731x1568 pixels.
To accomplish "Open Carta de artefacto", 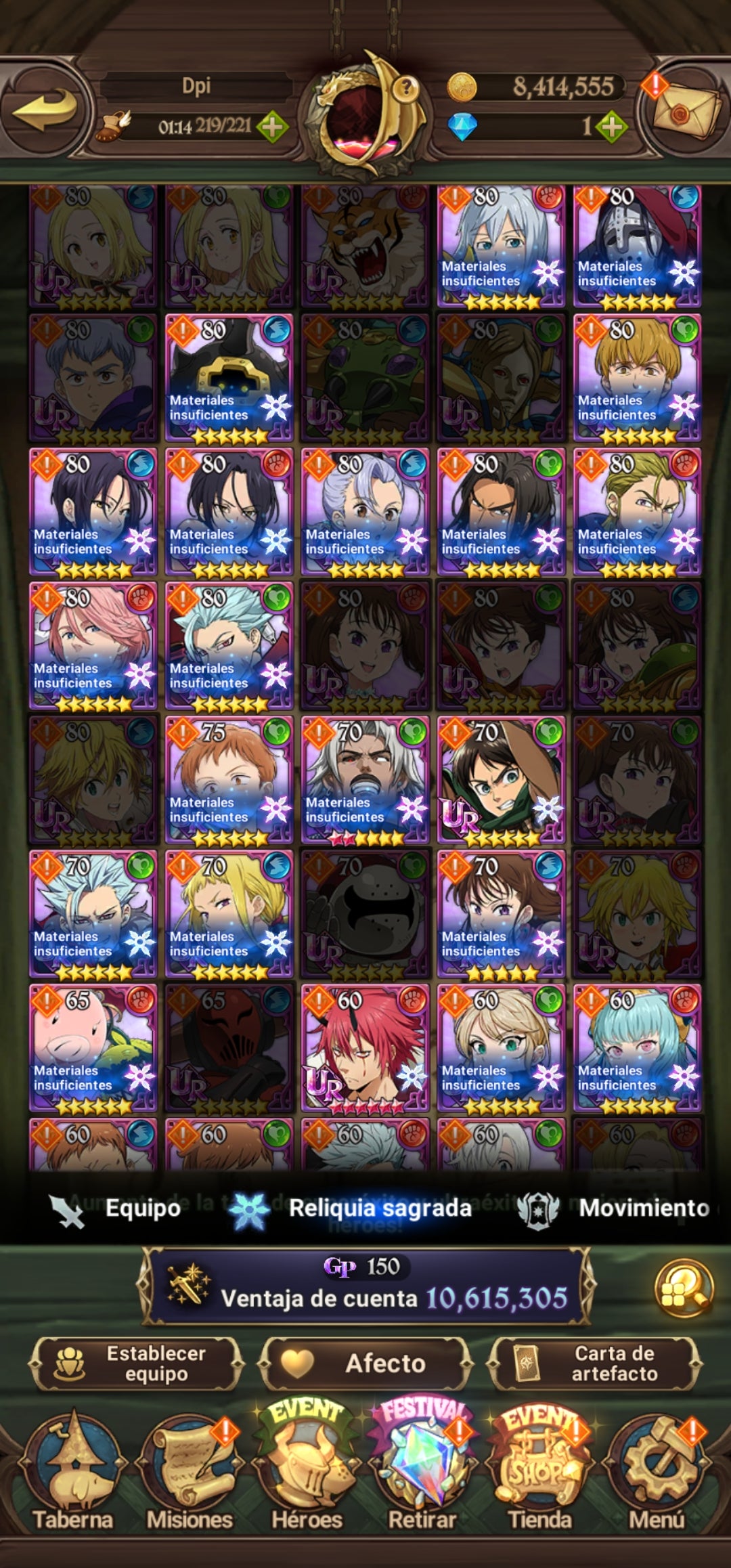I will 594,1364.
